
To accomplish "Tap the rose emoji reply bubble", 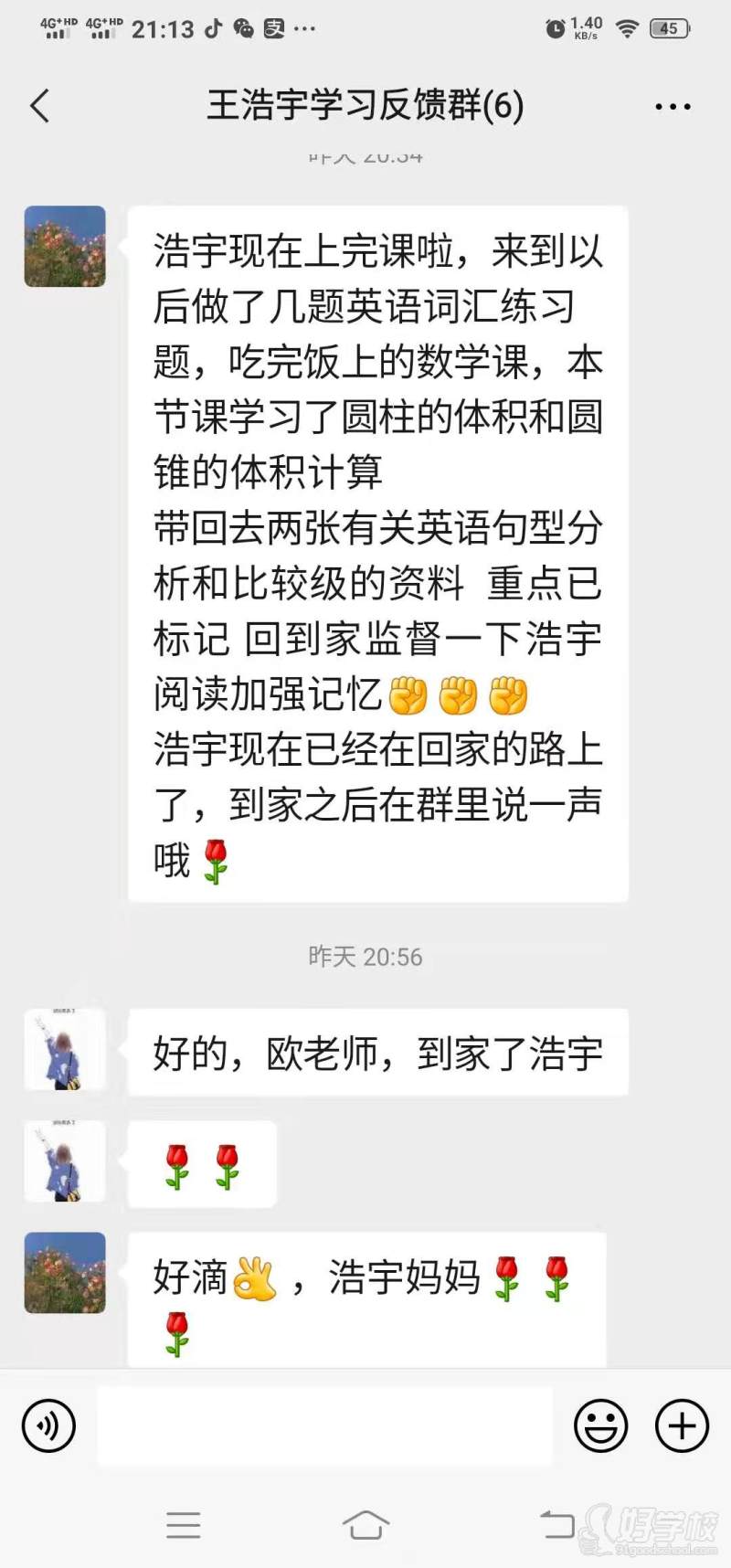I will 199,1163.
